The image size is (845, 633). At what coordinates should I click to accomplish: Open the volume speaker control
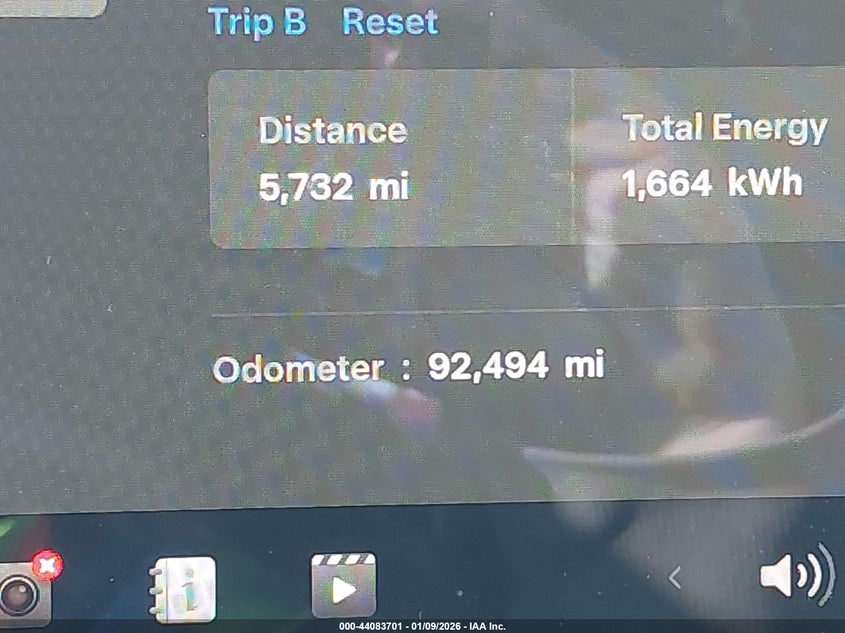coord(795,576)
